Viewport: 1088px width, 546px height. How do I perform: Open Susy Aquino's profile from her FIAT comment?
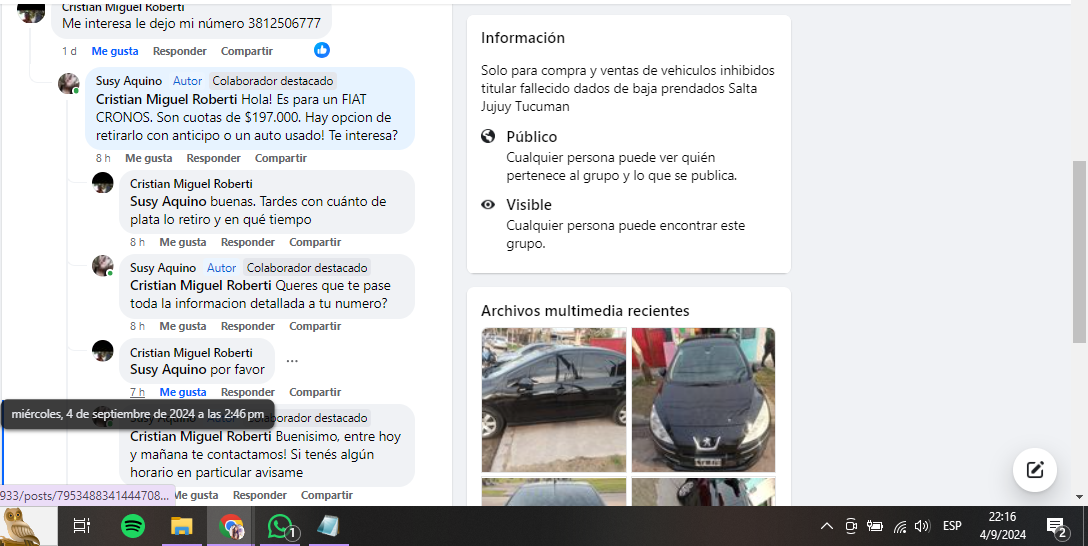click(x=129, y=81)
